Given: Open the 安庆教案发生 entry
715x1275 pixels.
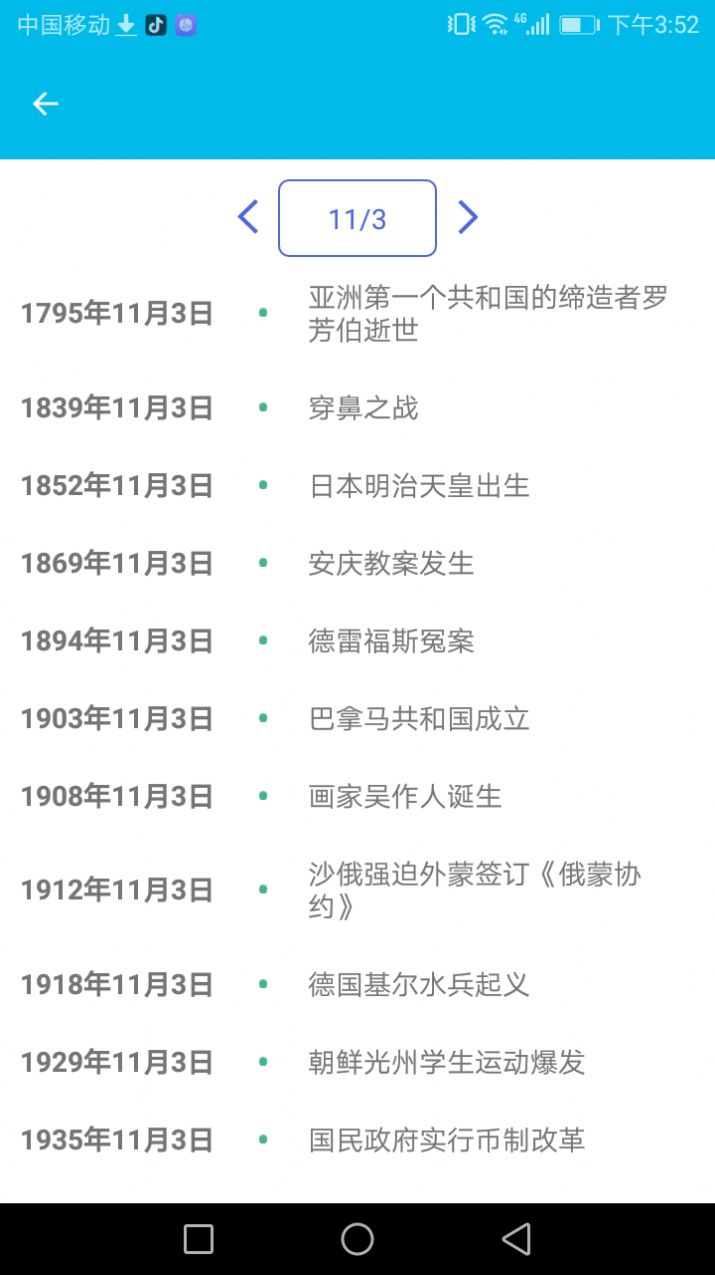Looking at the screenshot, I should pyautogui.click(x=357, y=564).
